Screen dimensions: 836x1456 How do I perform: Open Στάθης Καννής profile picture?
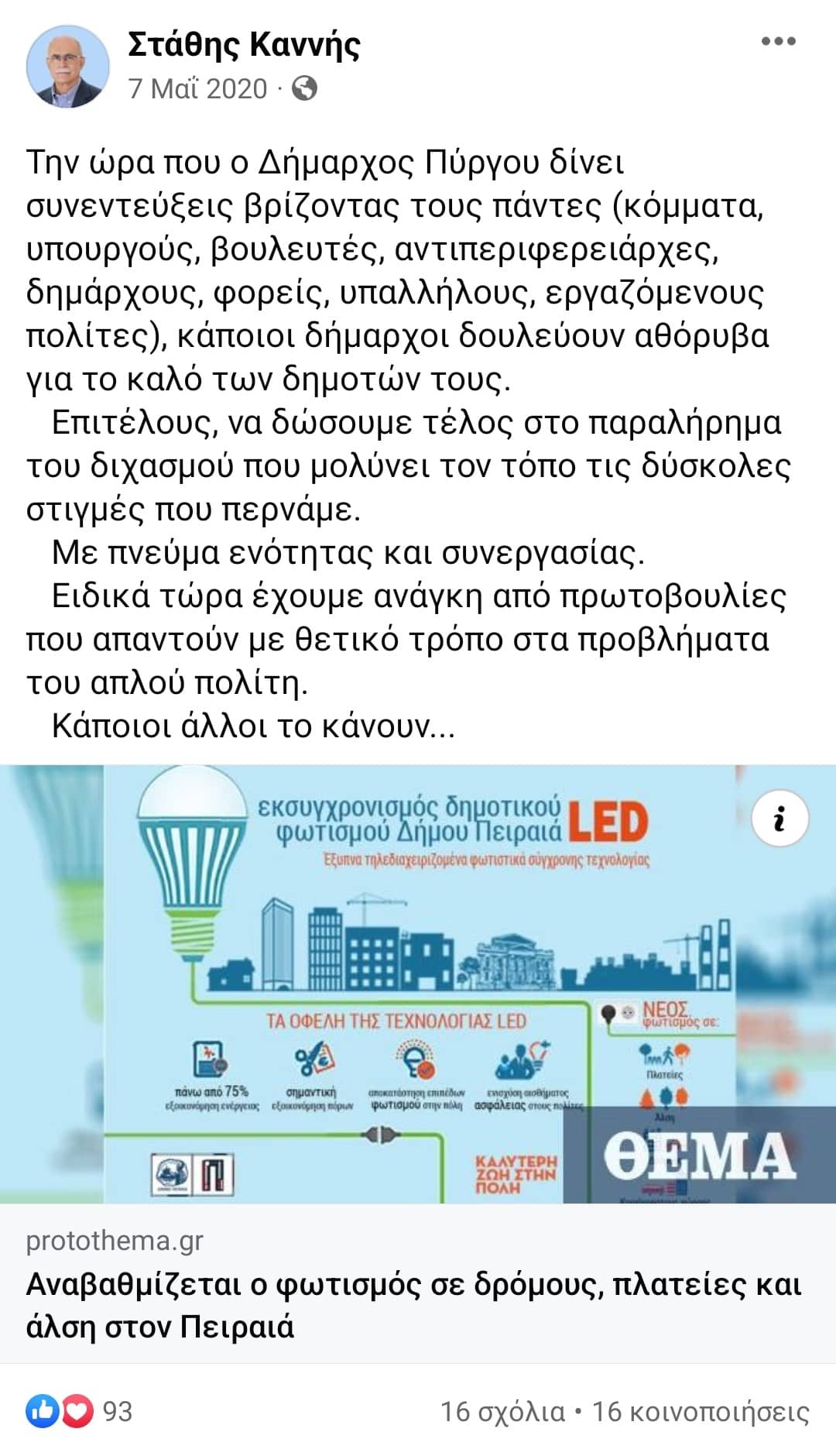pyautogui.click(x=67, y=67)
